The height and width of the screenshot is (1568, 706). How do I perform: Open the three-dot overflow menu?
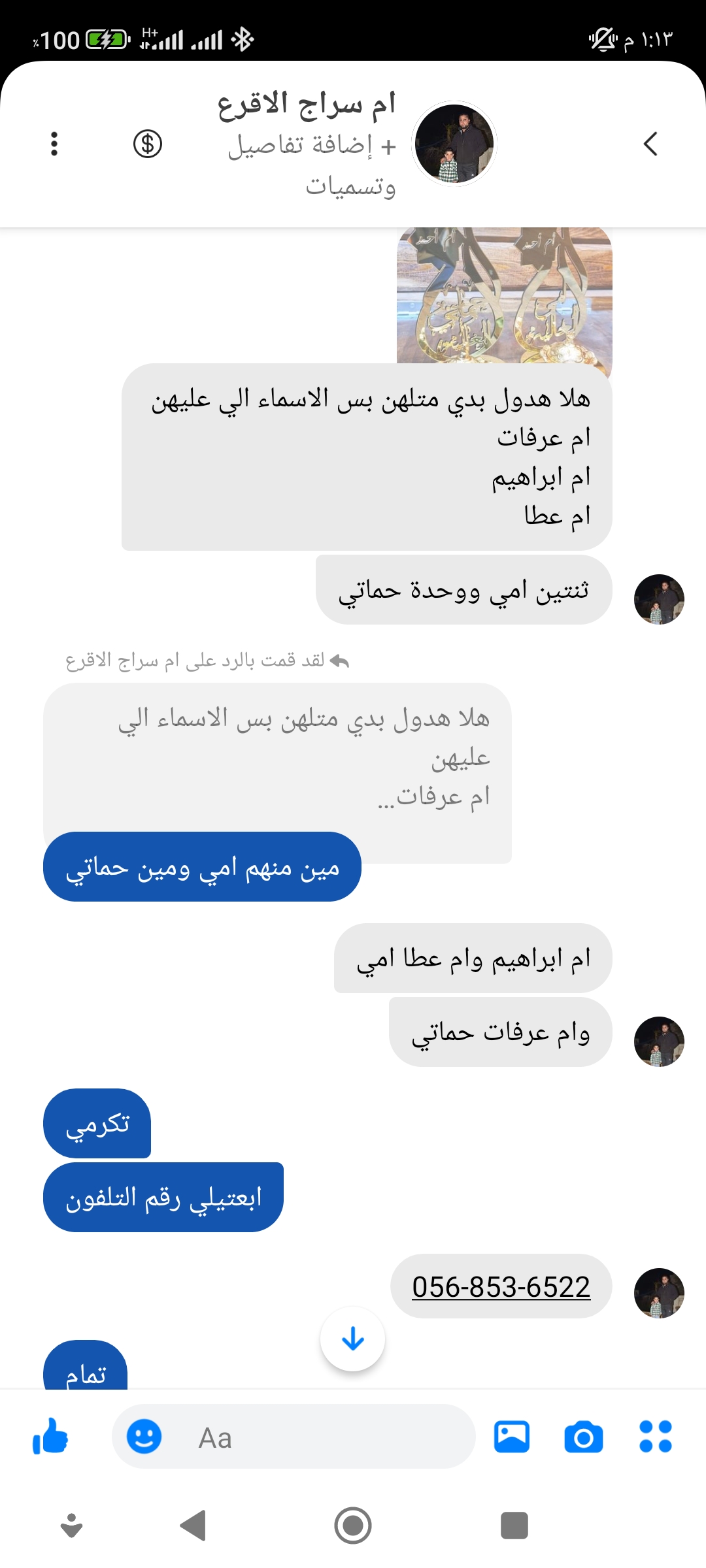click(54, 144)
